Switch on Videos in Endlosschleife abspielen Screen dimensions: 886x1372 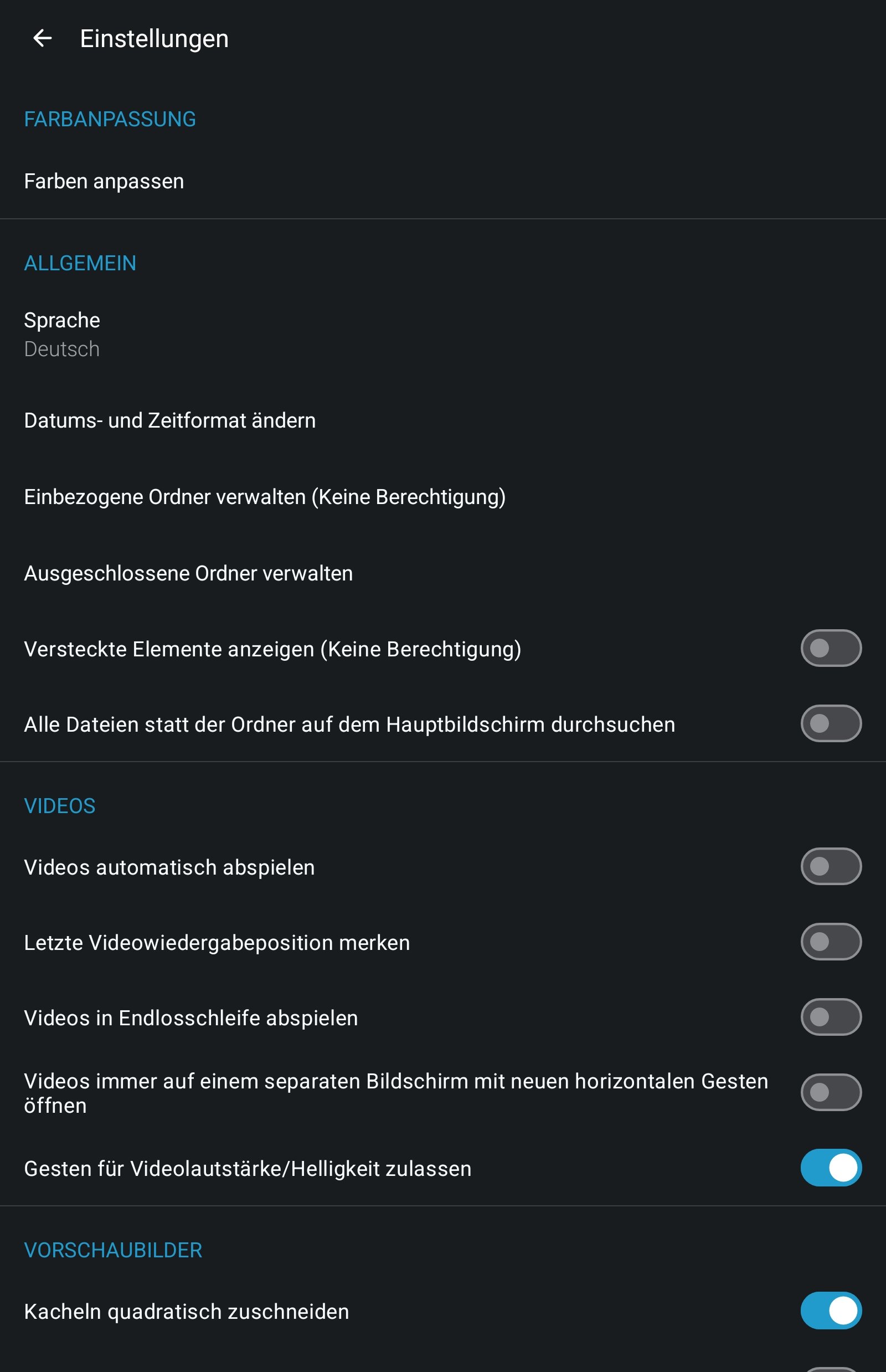(830, 1018)
